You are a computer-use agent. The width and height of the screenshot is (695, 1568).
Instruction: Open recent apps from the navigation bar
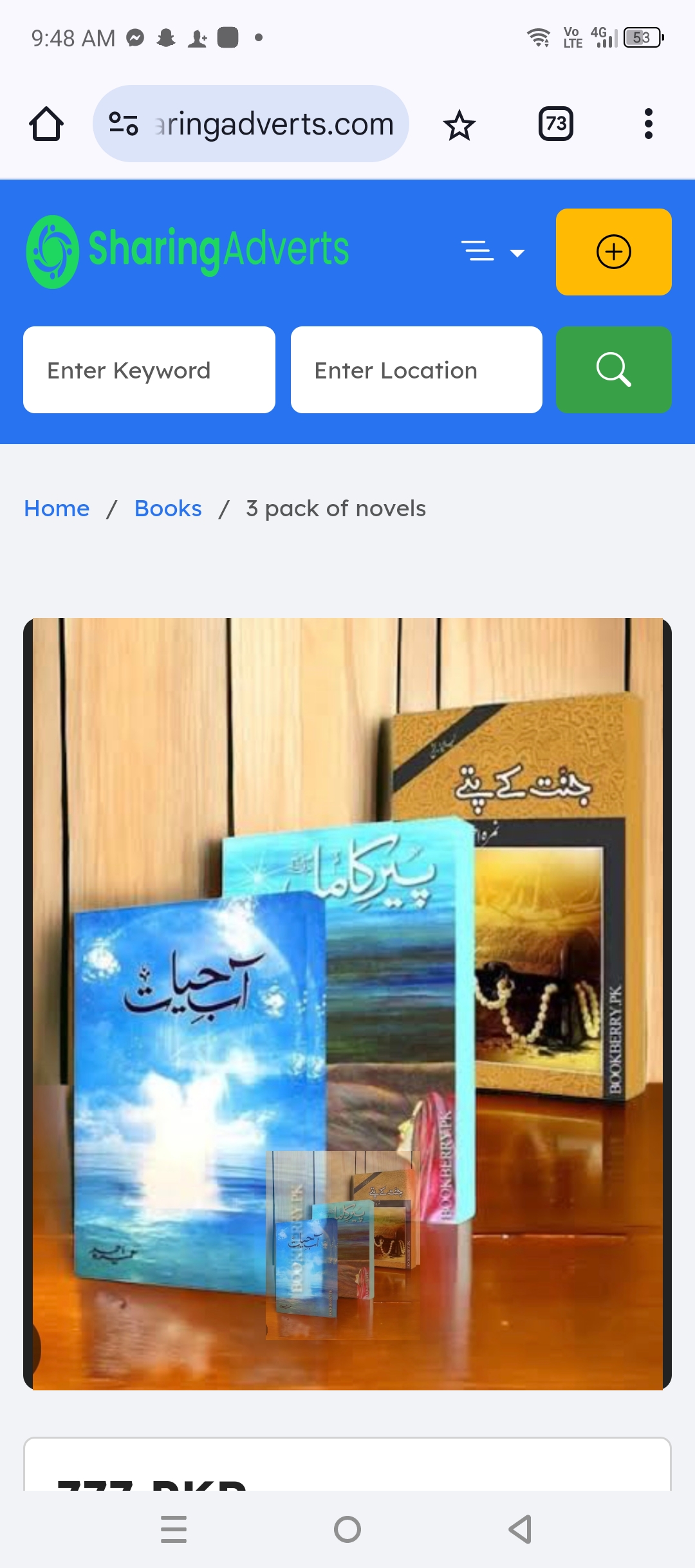point(174,1529)
